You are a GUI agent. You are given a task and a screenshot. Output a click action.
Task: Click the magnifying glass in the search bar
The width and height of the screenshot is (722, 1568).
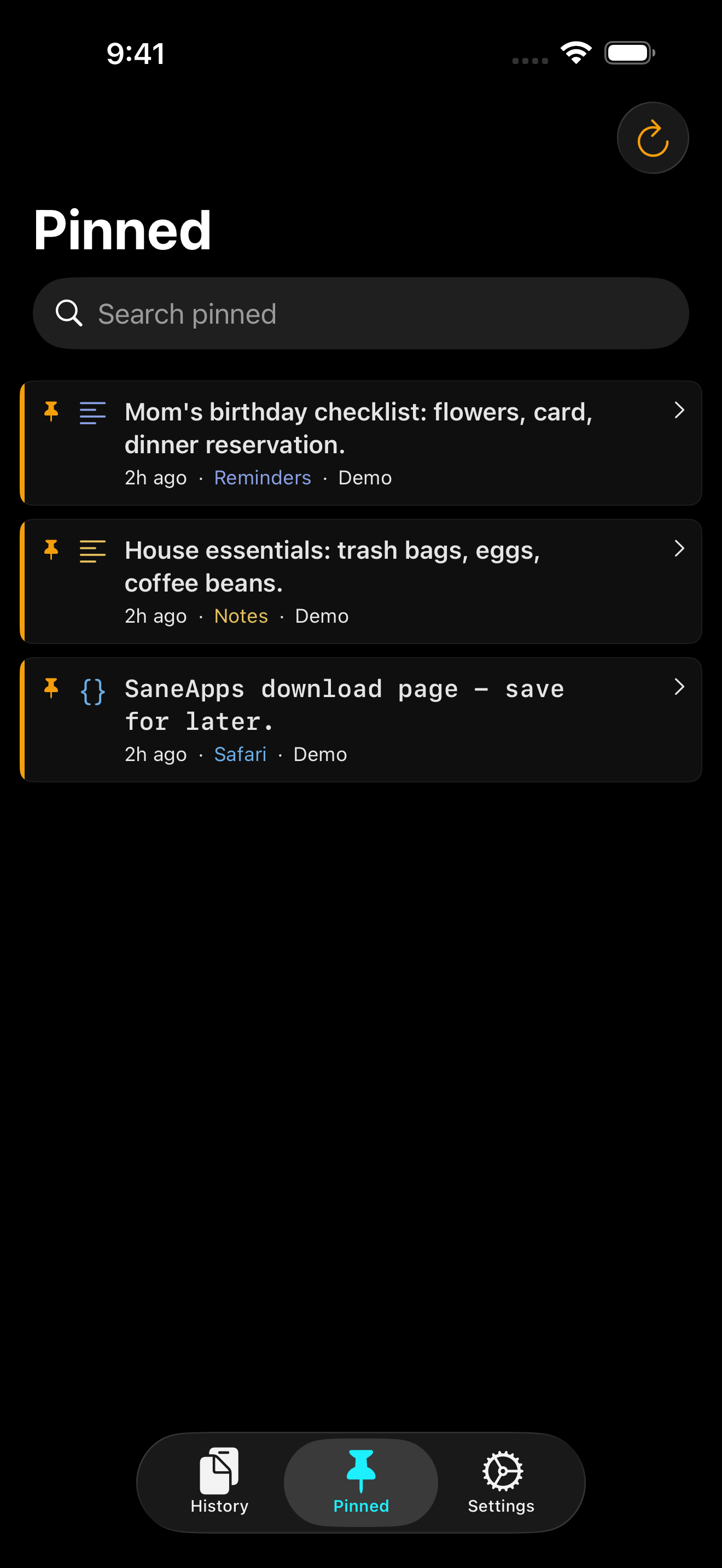(x=69, y=313)
